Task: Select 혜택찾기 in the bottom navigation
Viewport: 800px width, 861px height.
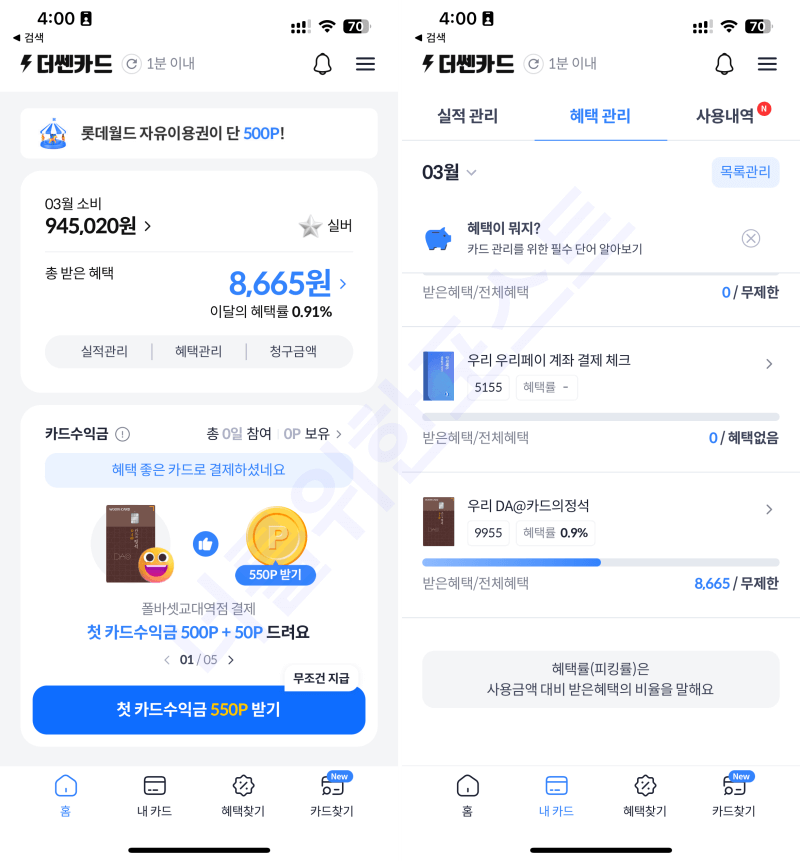Action: pyautogui.click(x=242, y=795)
